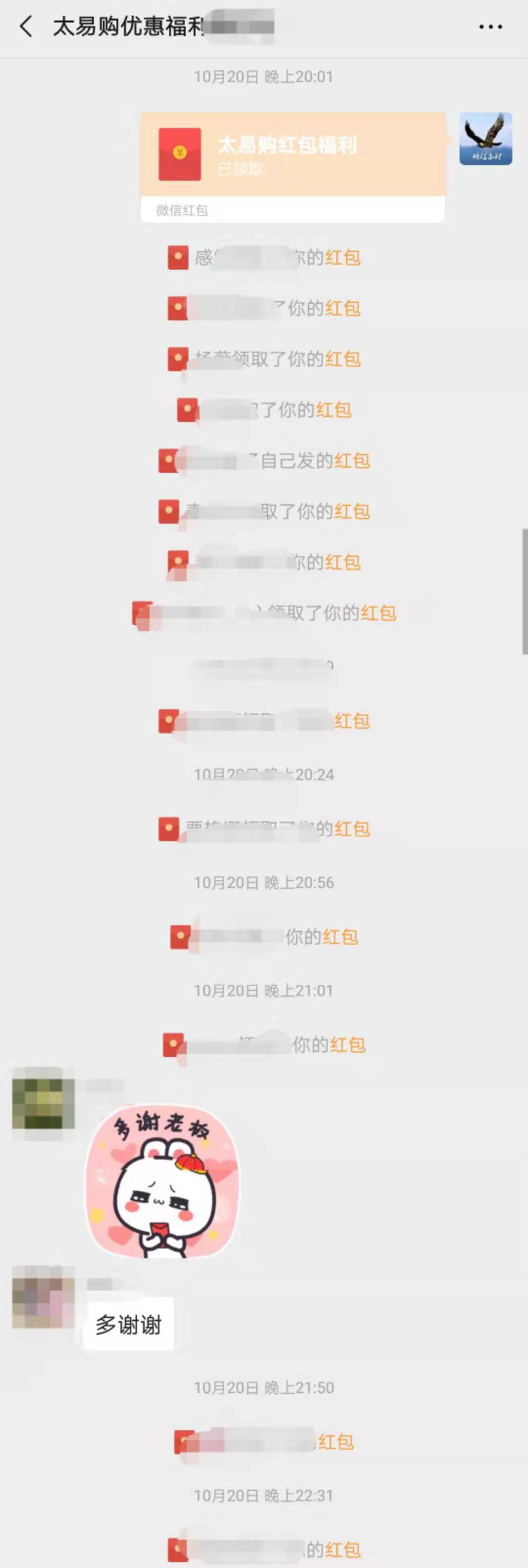Viewport: 528px width, 1568px height.
Task: Tap the sender's eagle avatar
Action: point(485,139)
